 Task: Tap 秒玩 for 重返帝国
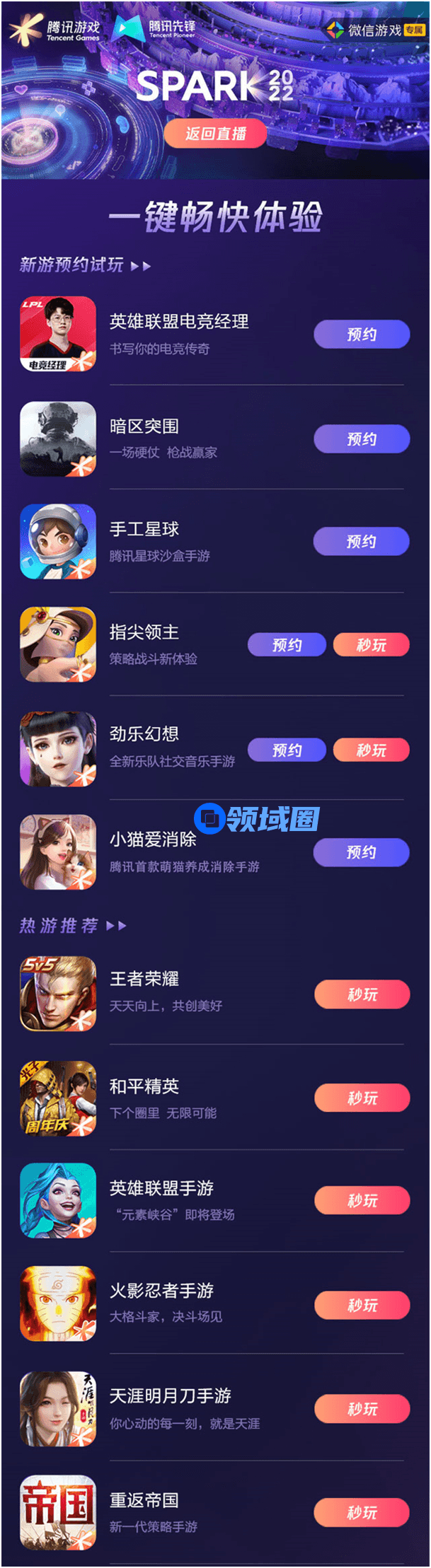point(362,1513)
